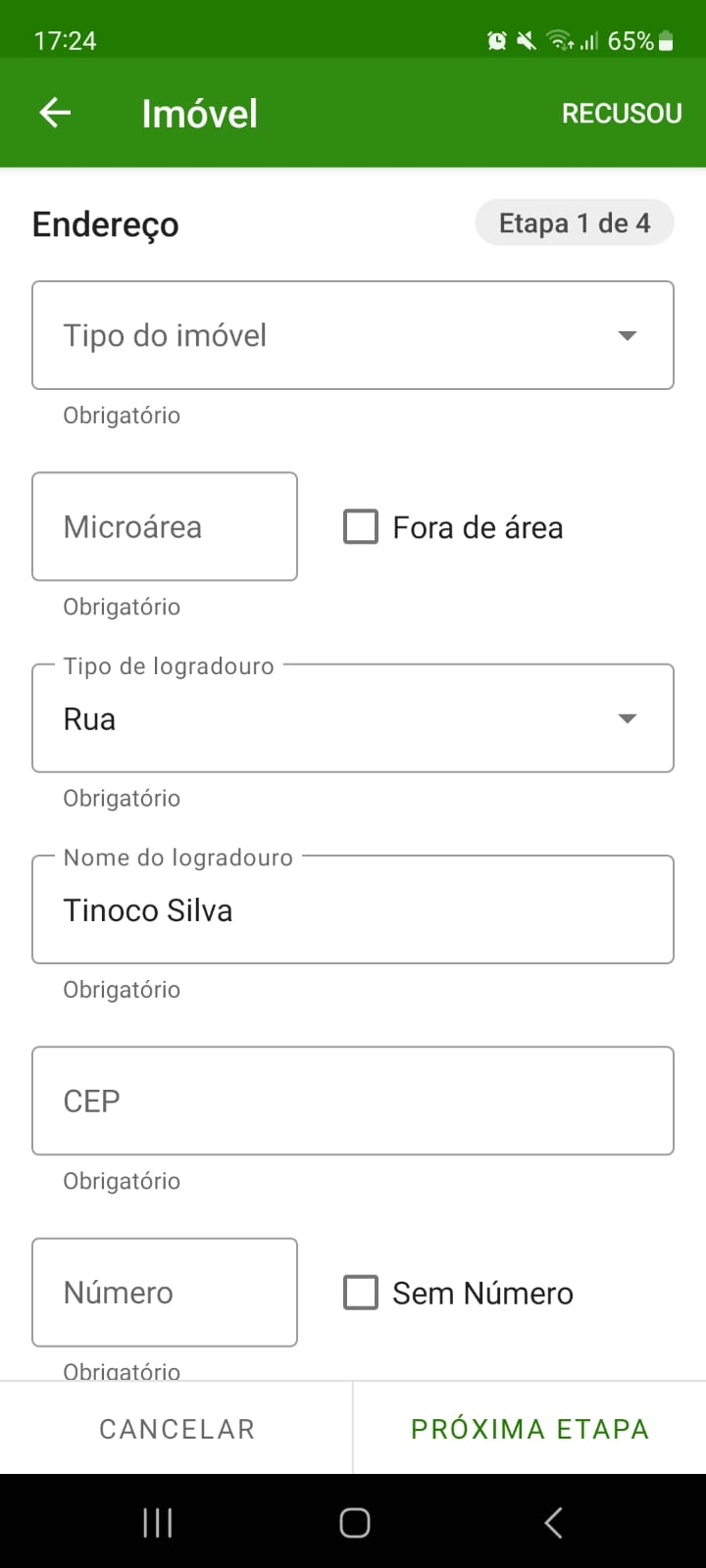Viewport: 706px width, 1568px height.
Task: Edit the Nome do logradouro field
Action: pos(353,909)
